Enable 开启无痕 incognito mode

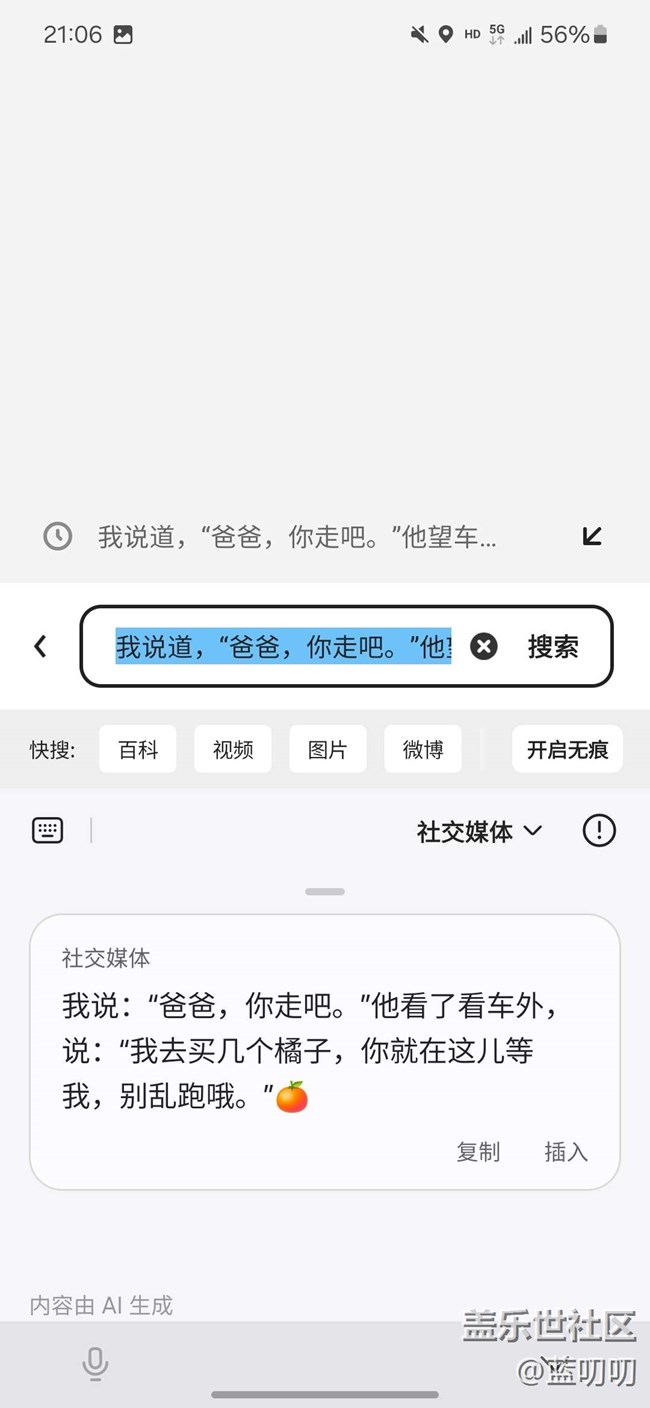[567, 749]
